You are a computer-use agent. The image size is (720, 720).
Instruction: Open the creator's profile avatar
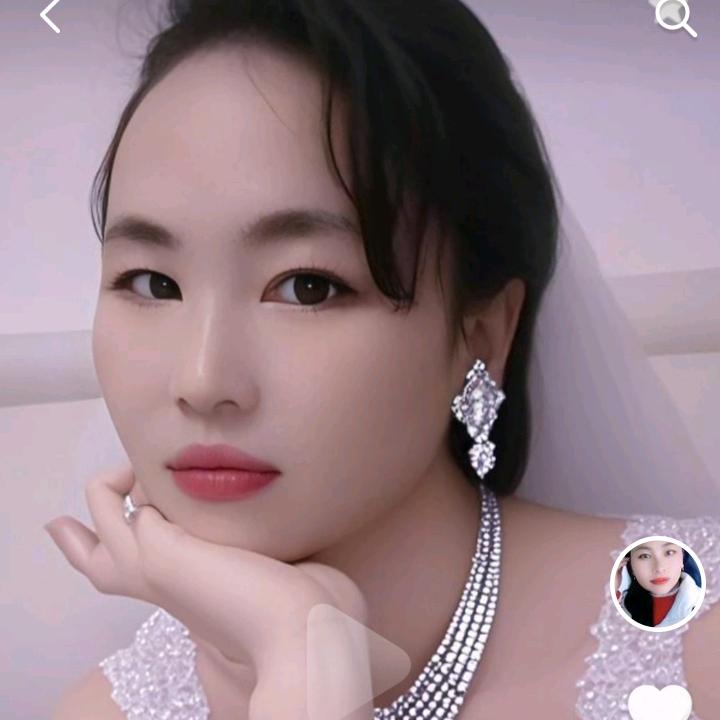[x=658, y=584]
